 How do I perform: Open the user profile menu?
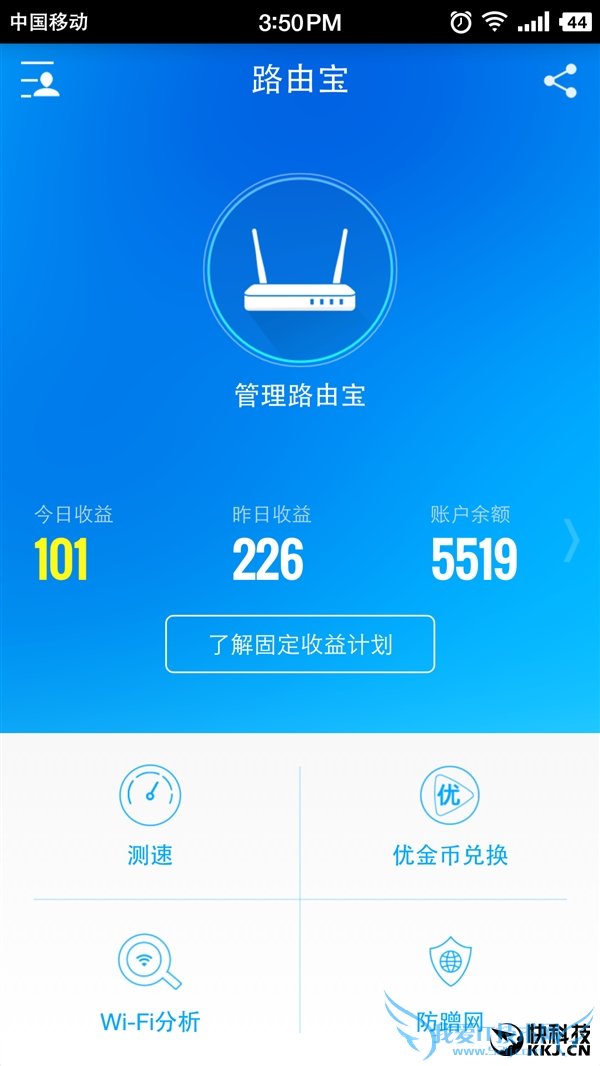(40, 80)
